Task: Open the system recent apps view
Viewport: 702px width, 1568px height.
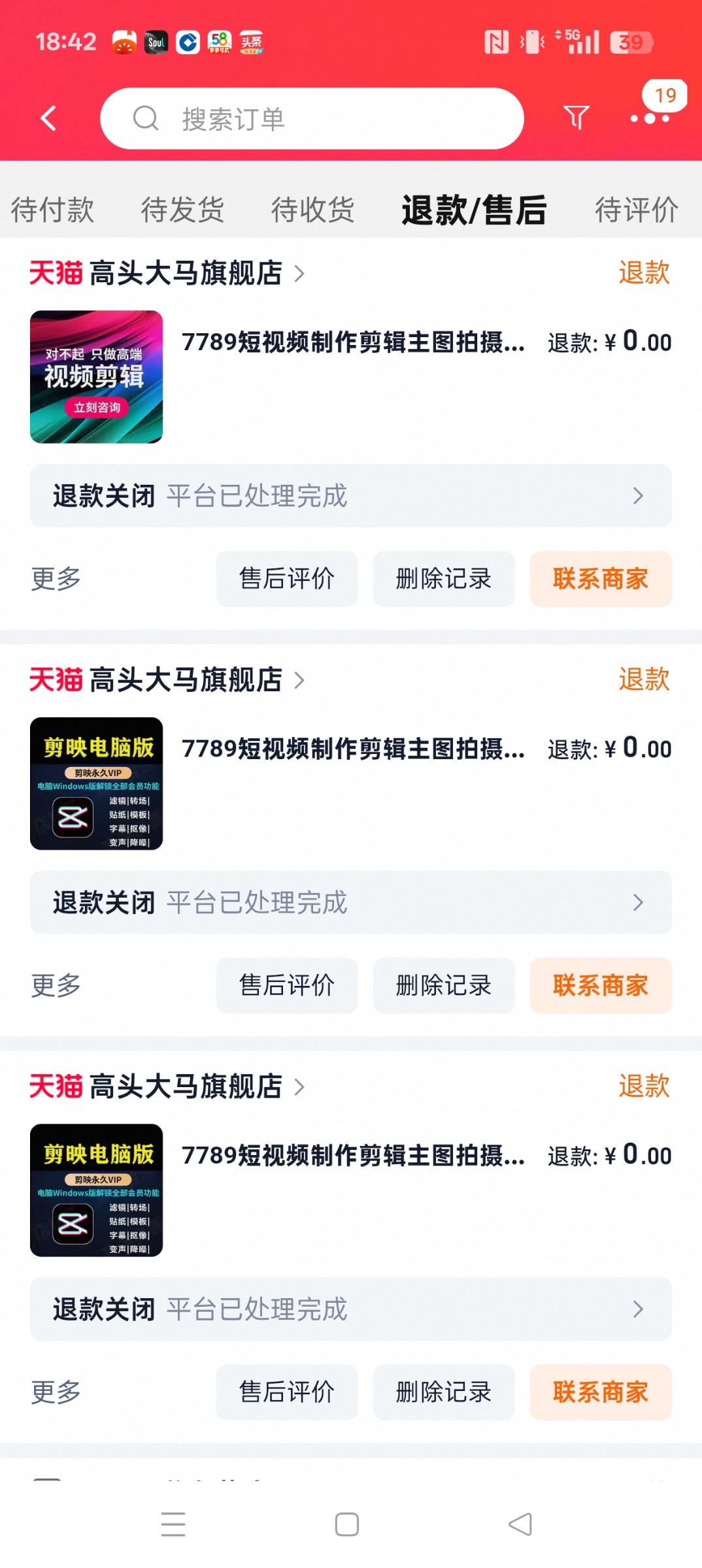Action: [173, 1524]
